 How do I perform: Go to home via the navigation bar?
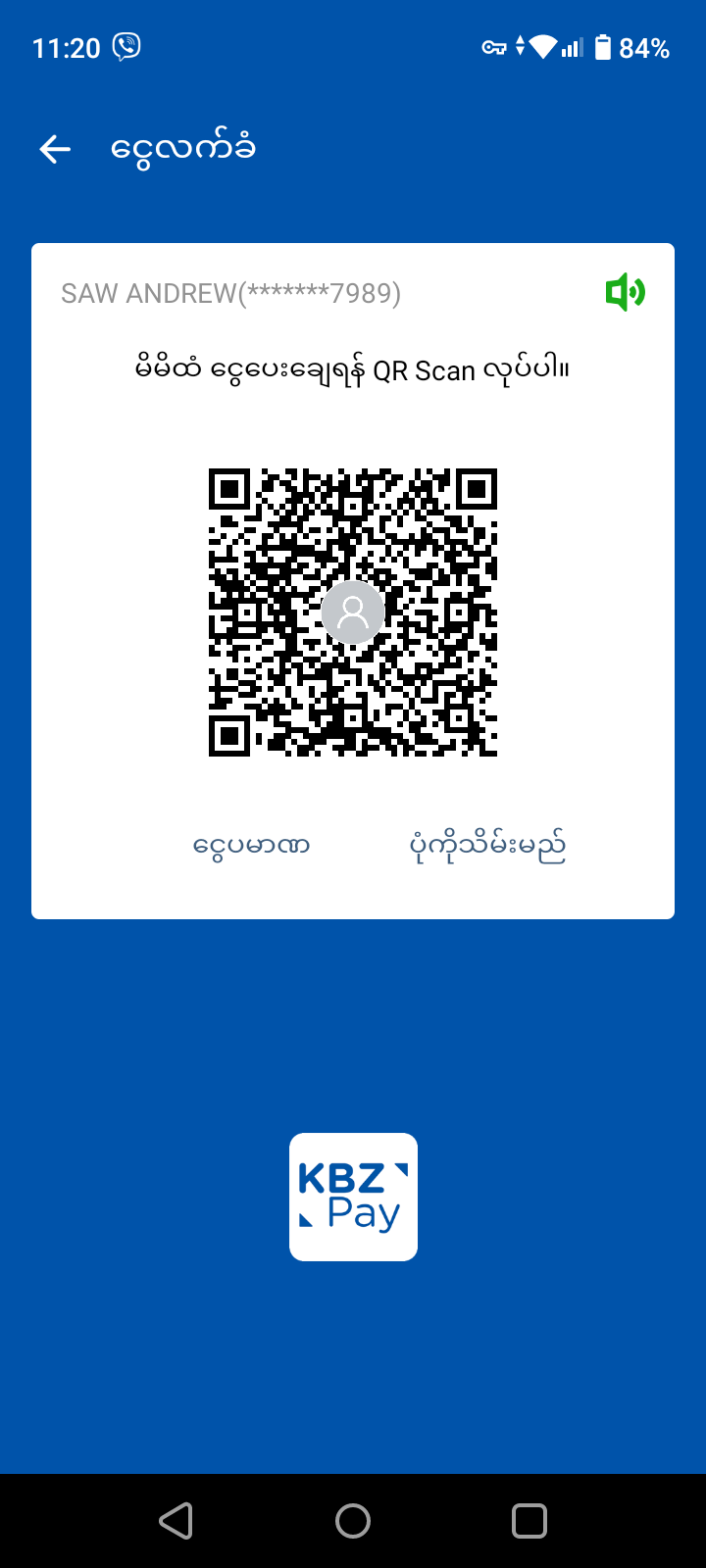coord(353,1521)
